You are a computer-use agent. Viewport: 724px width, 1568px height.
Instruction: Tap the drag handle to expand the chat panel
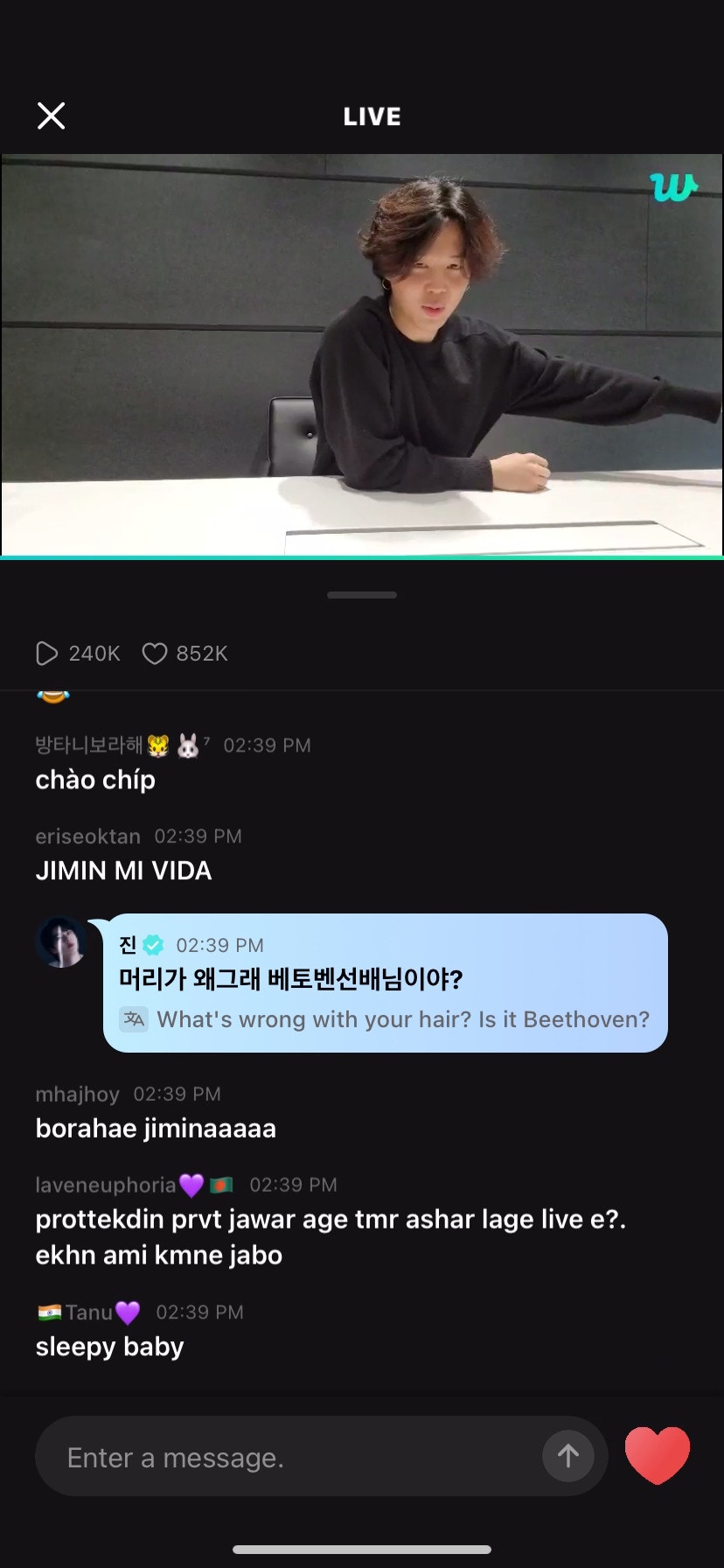point(361,593)
